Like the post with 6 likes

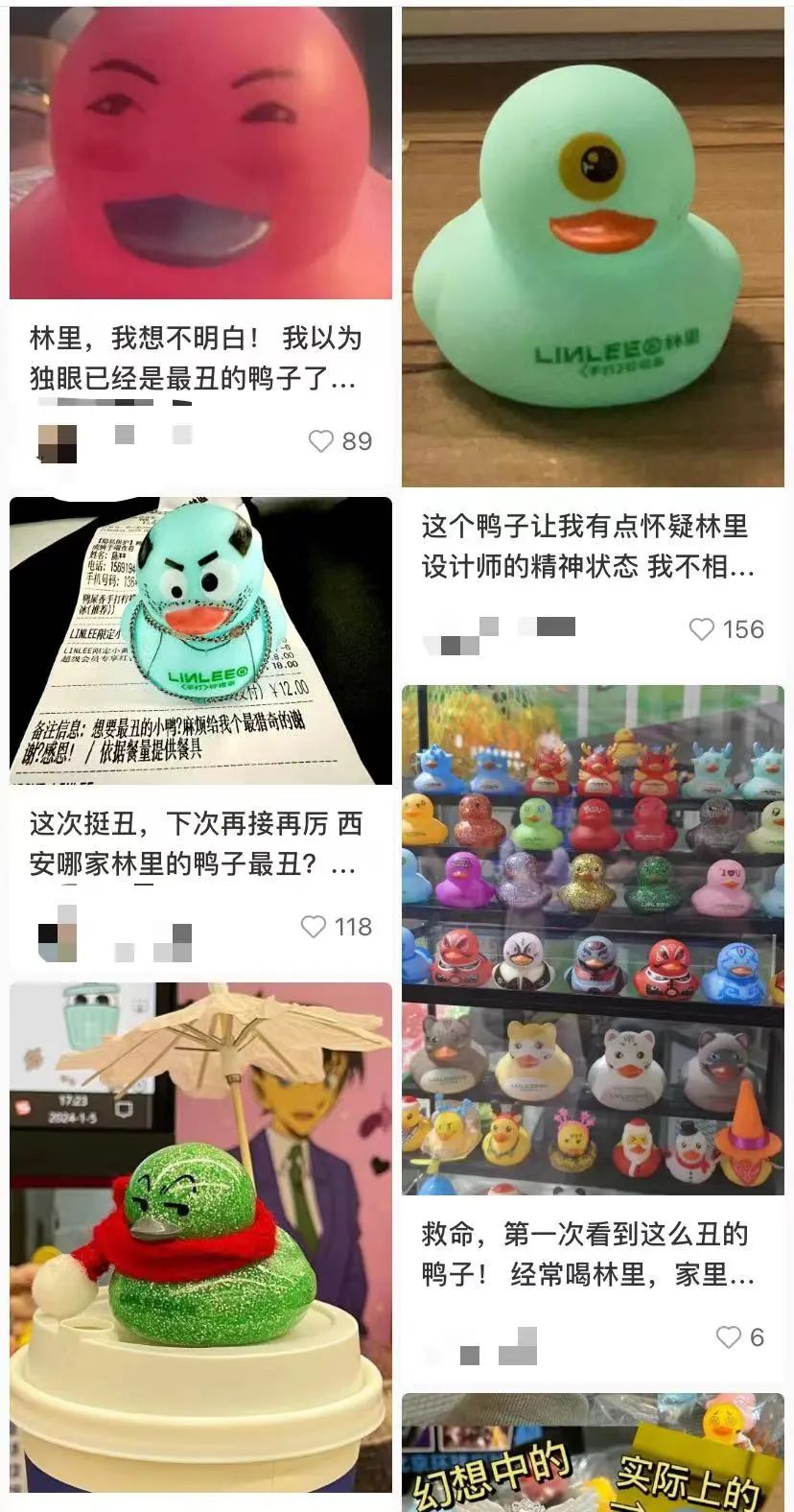pyautogui.click(x=729, y=1337)
